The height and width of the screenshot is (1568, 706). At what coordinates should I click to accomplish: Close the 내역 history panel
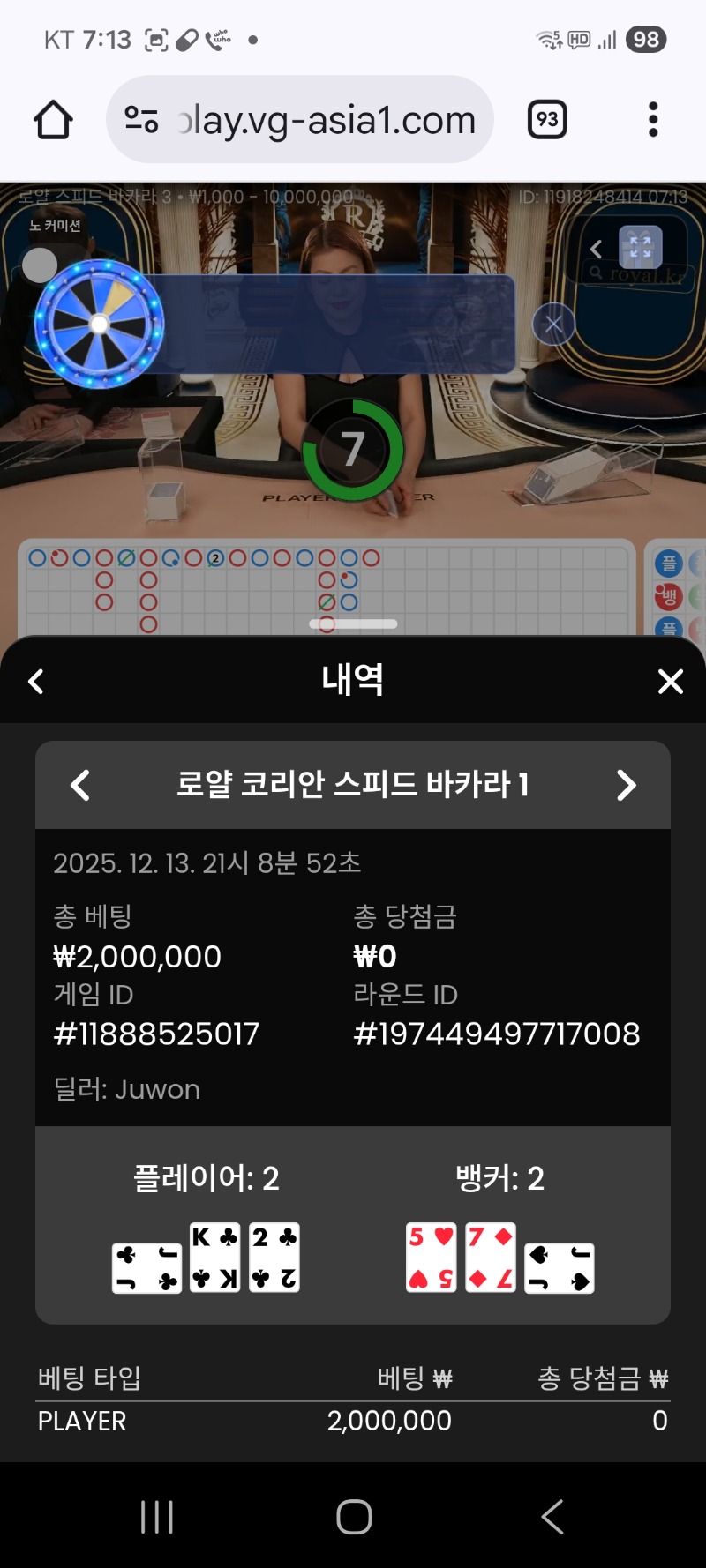[x=671, y=681]
